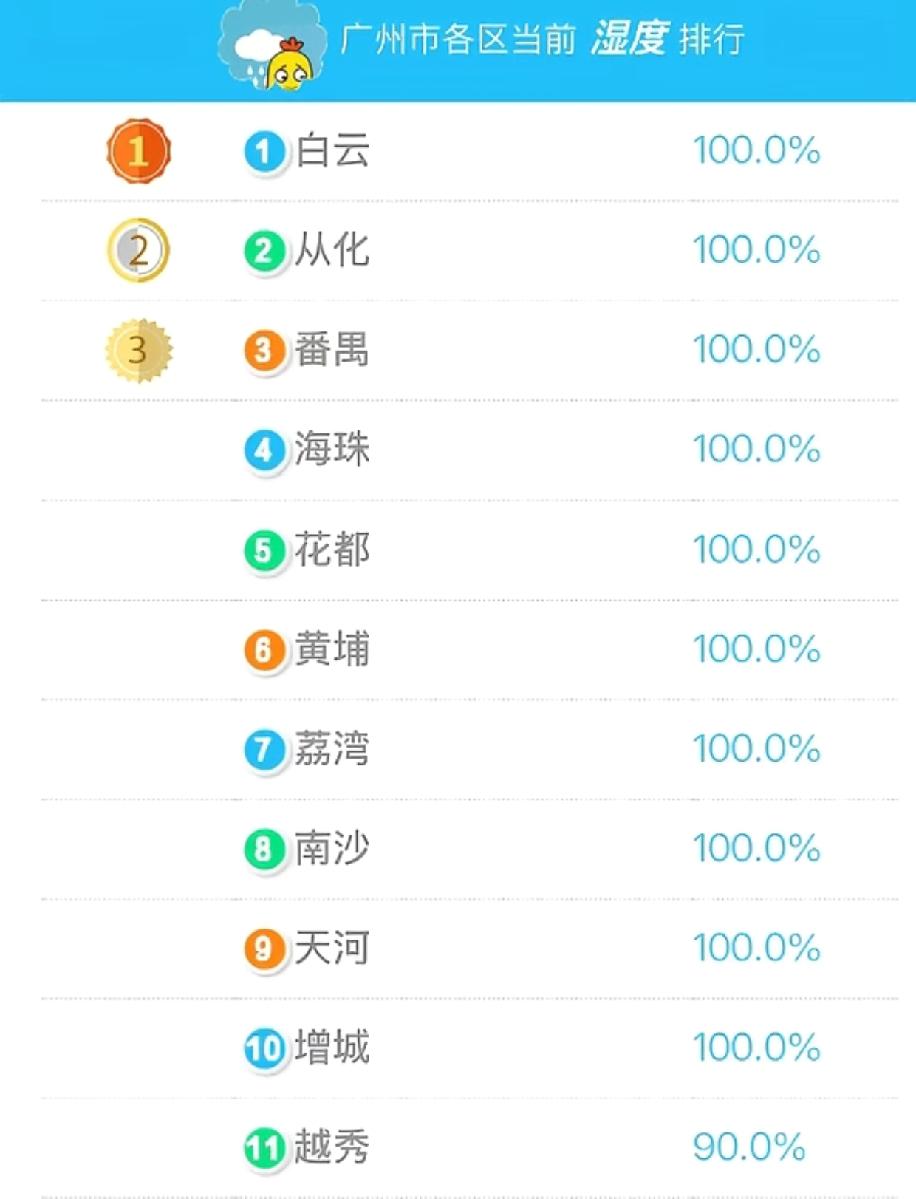Click the green number 2 badge beside 从化
916x1199 pixels.
click(263, 252)
